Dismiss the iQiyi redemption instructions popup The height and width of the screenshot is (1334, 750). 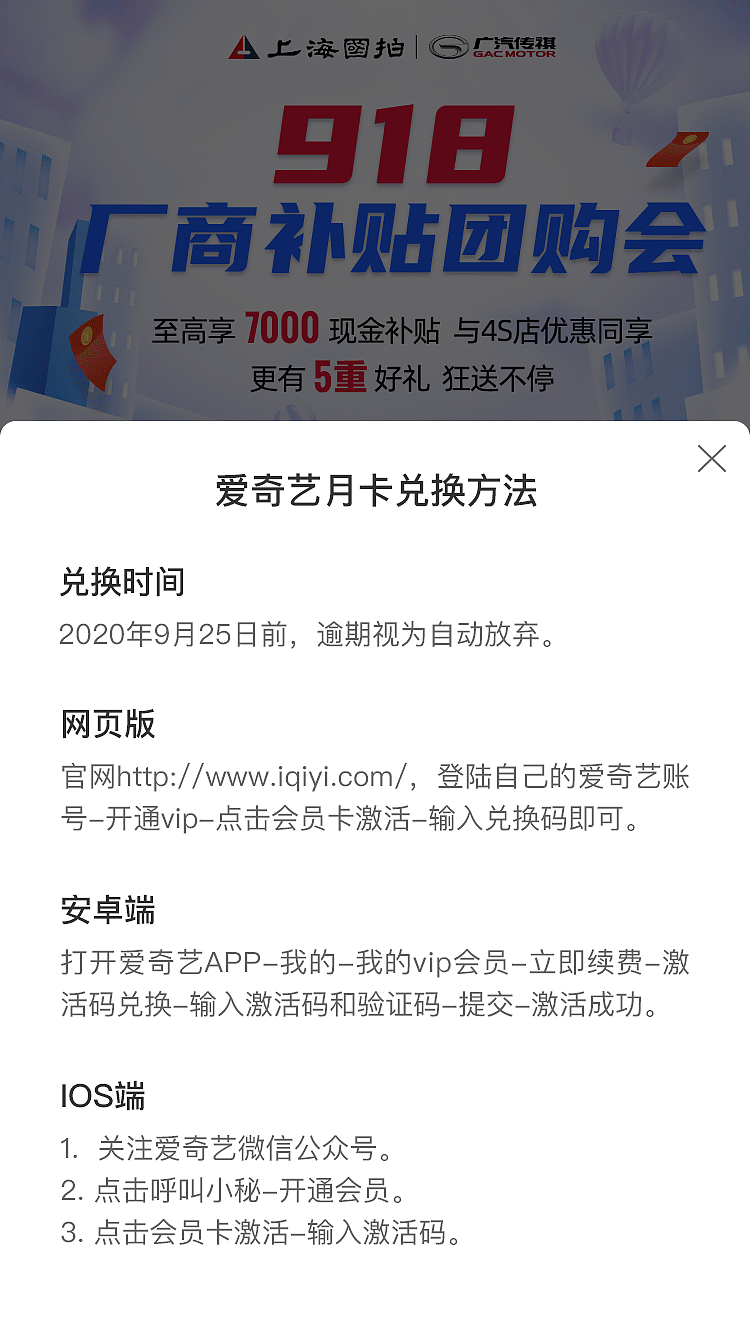pyautogui.click(x=712, y=460)
